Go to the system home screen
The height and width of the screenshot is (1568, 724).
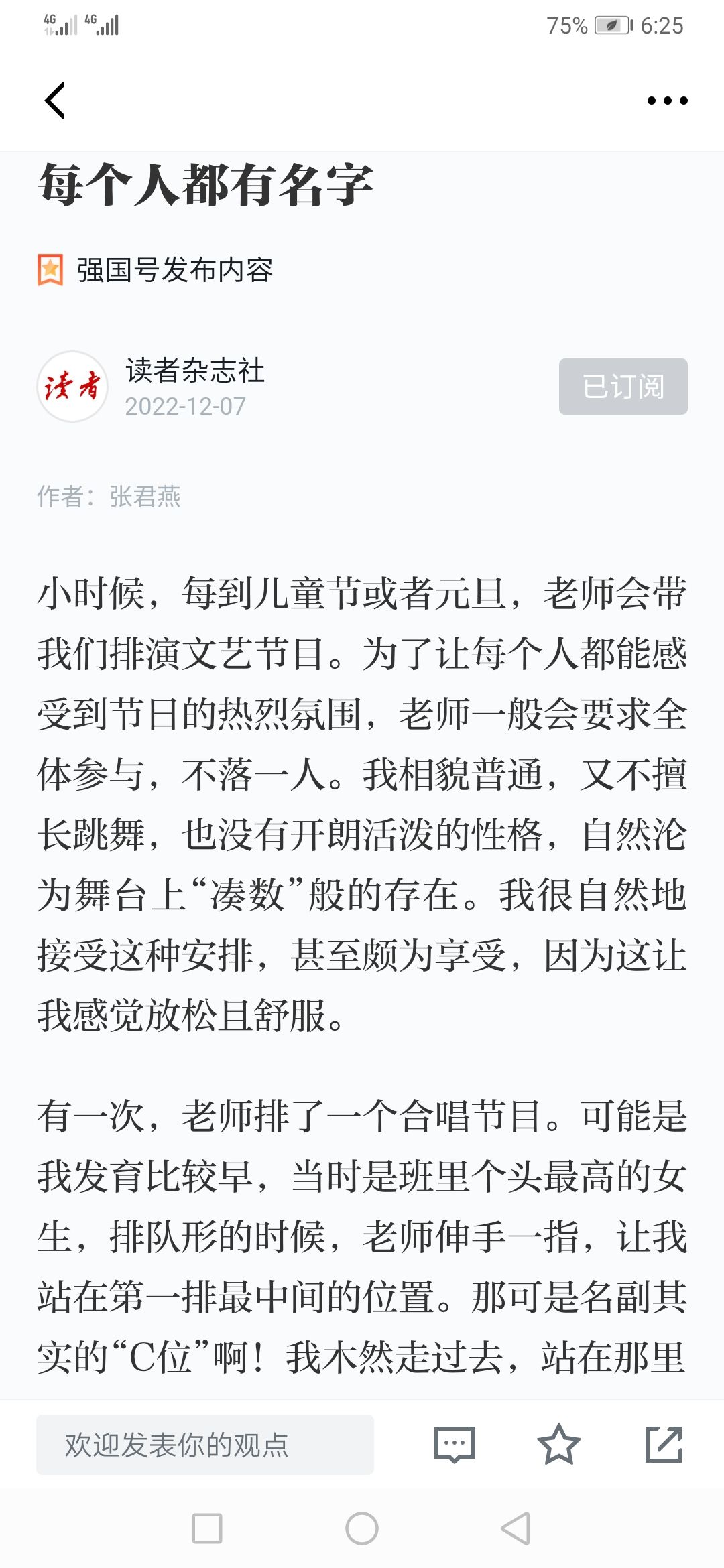click(x=362, y=1528)
